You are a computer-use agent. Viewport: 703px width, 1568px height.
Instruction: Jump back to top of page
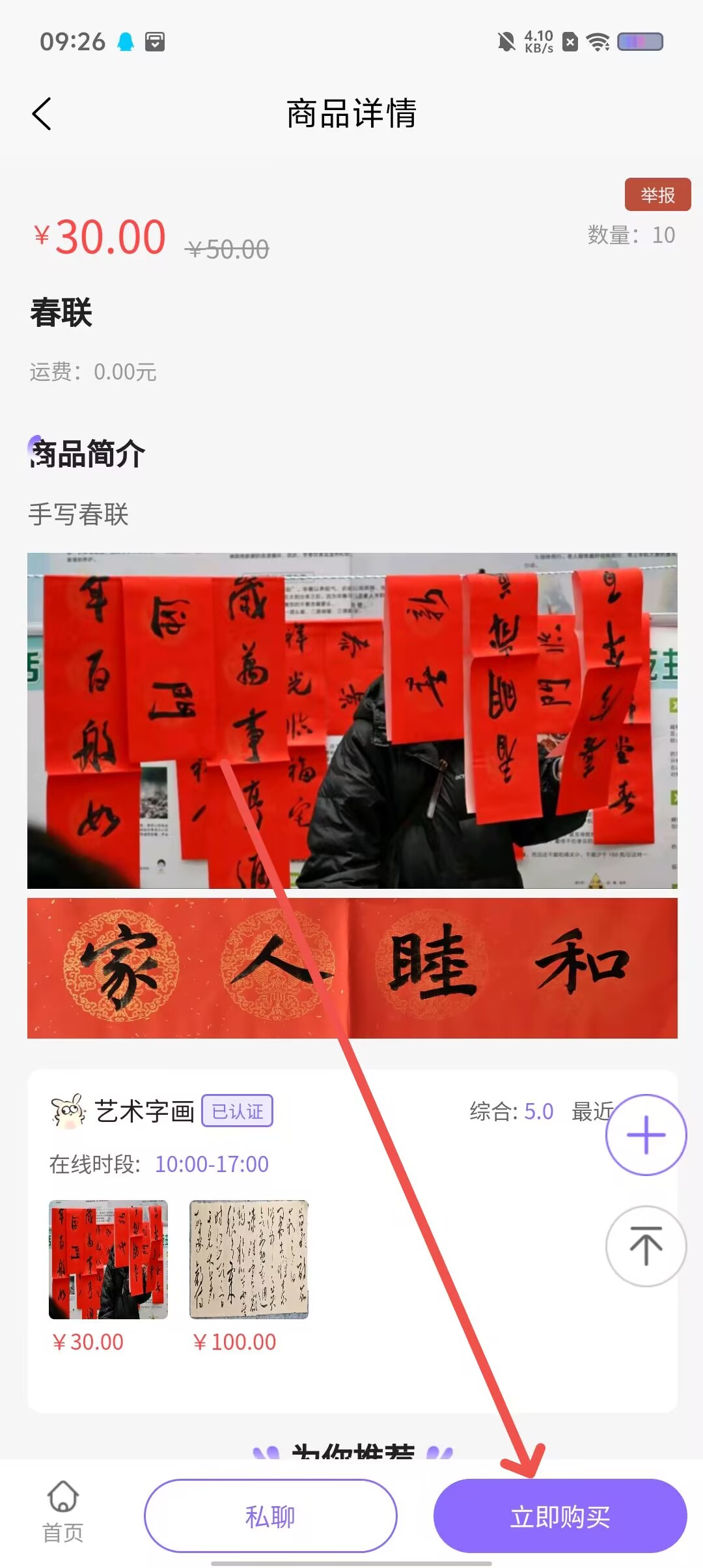[645, 1246]
